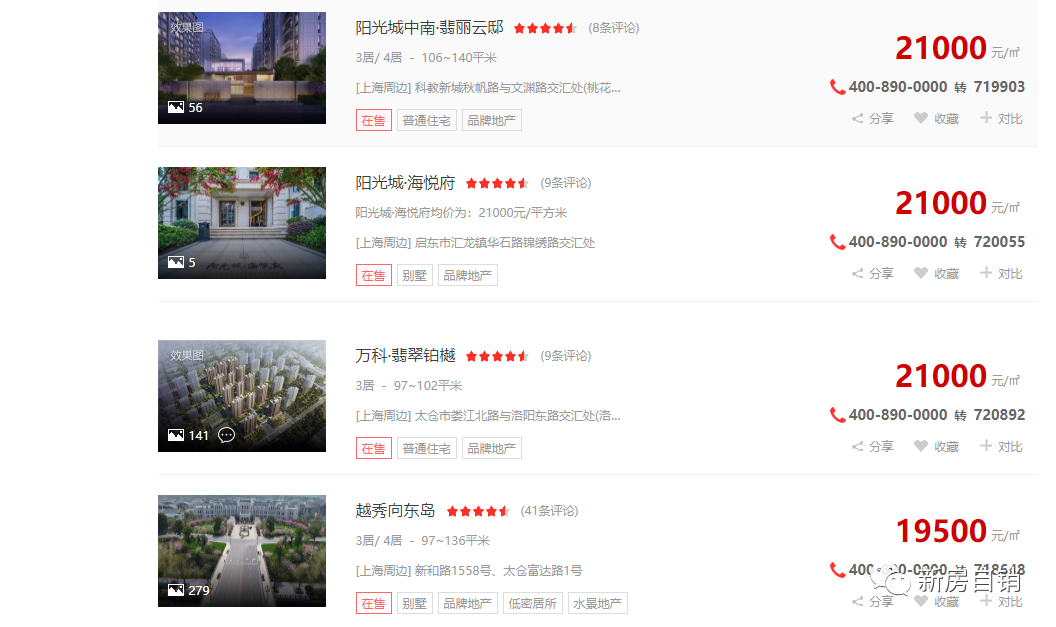Open the 越秀向东岛 listing photo
The image size is (1056, 627).
[x=242, y=551]
